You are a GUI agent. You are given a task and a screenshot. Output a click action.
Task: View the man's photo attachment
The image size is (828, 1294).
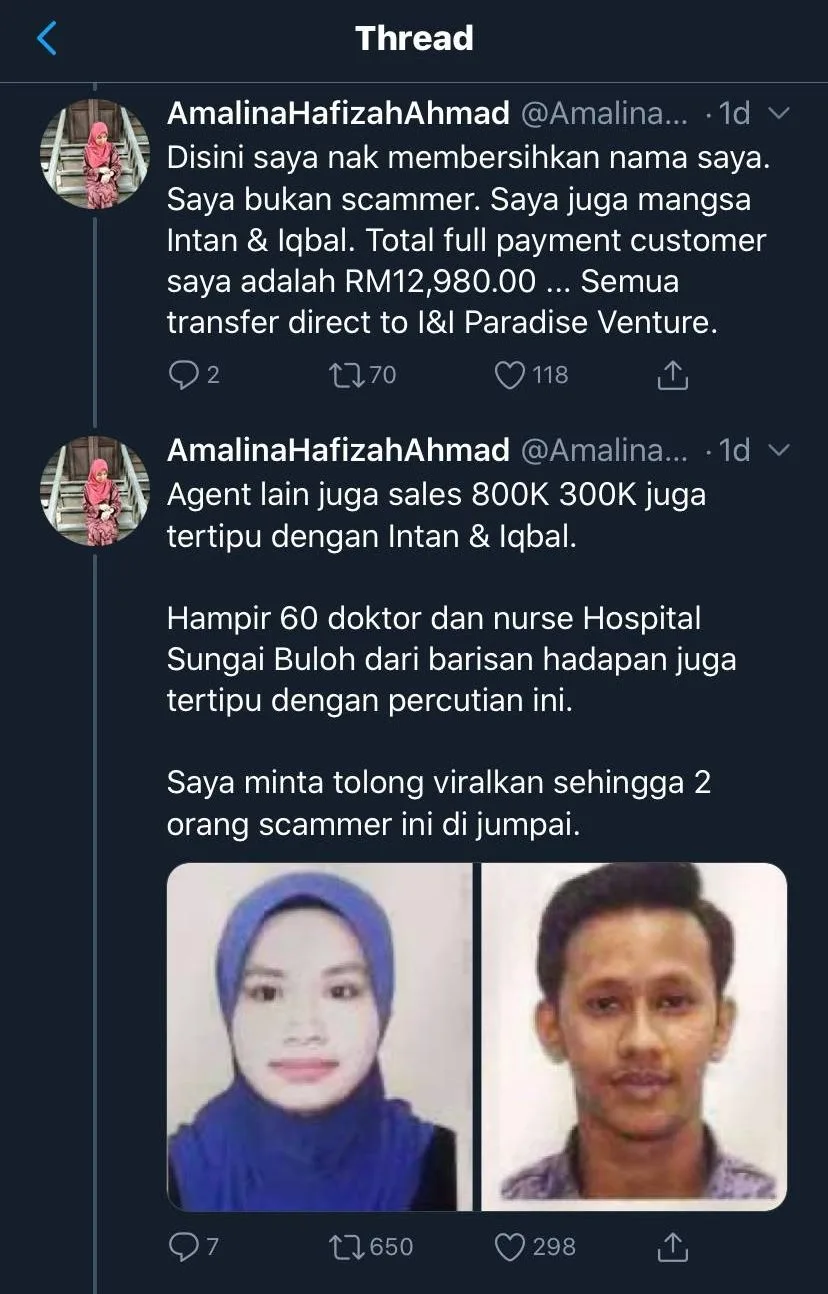point(634,1036)
